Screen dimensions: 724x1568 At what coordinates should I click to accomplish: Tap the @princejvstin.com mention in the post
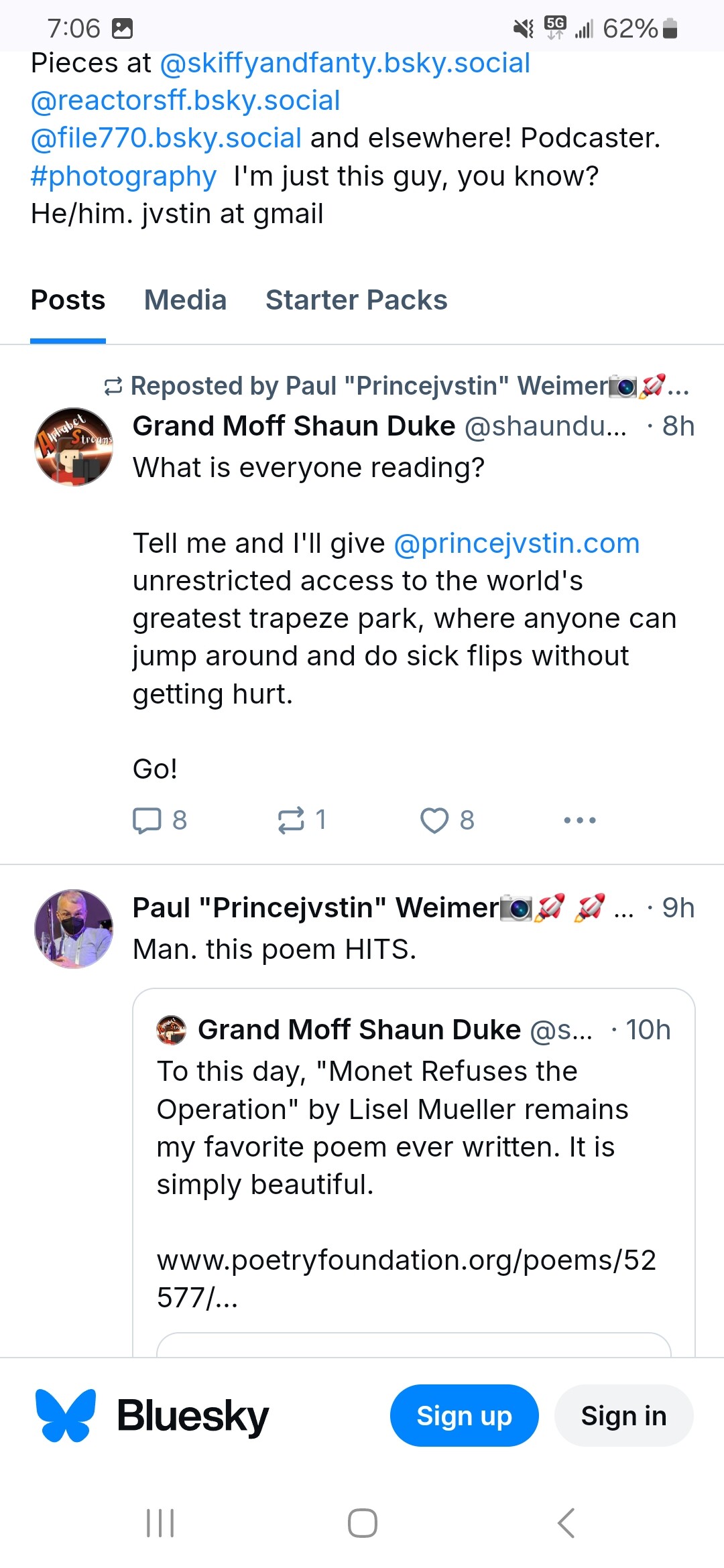tap(517, 543)
